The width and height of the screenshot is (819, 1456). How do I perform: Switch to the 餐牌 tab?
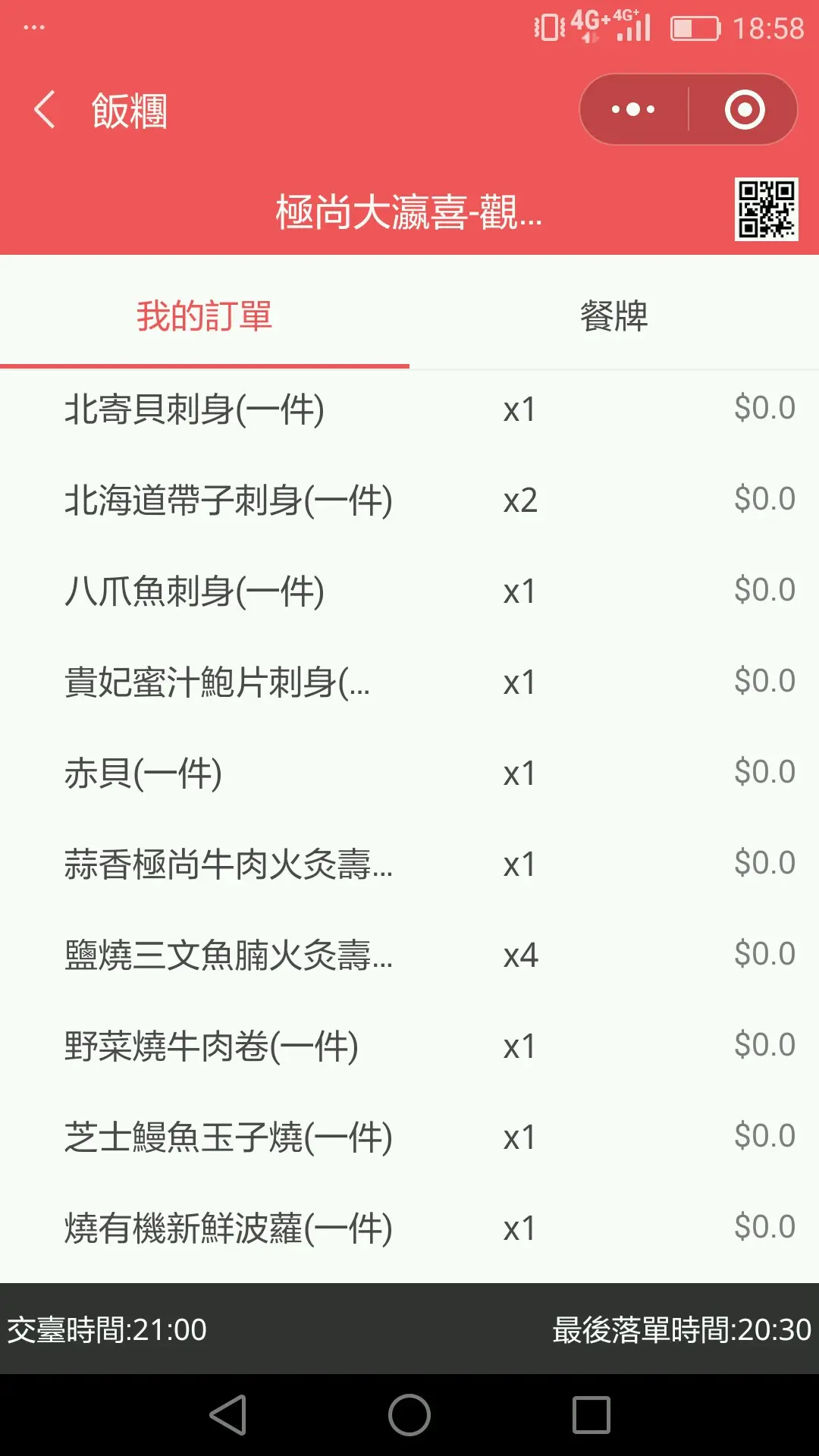point(613,315)
